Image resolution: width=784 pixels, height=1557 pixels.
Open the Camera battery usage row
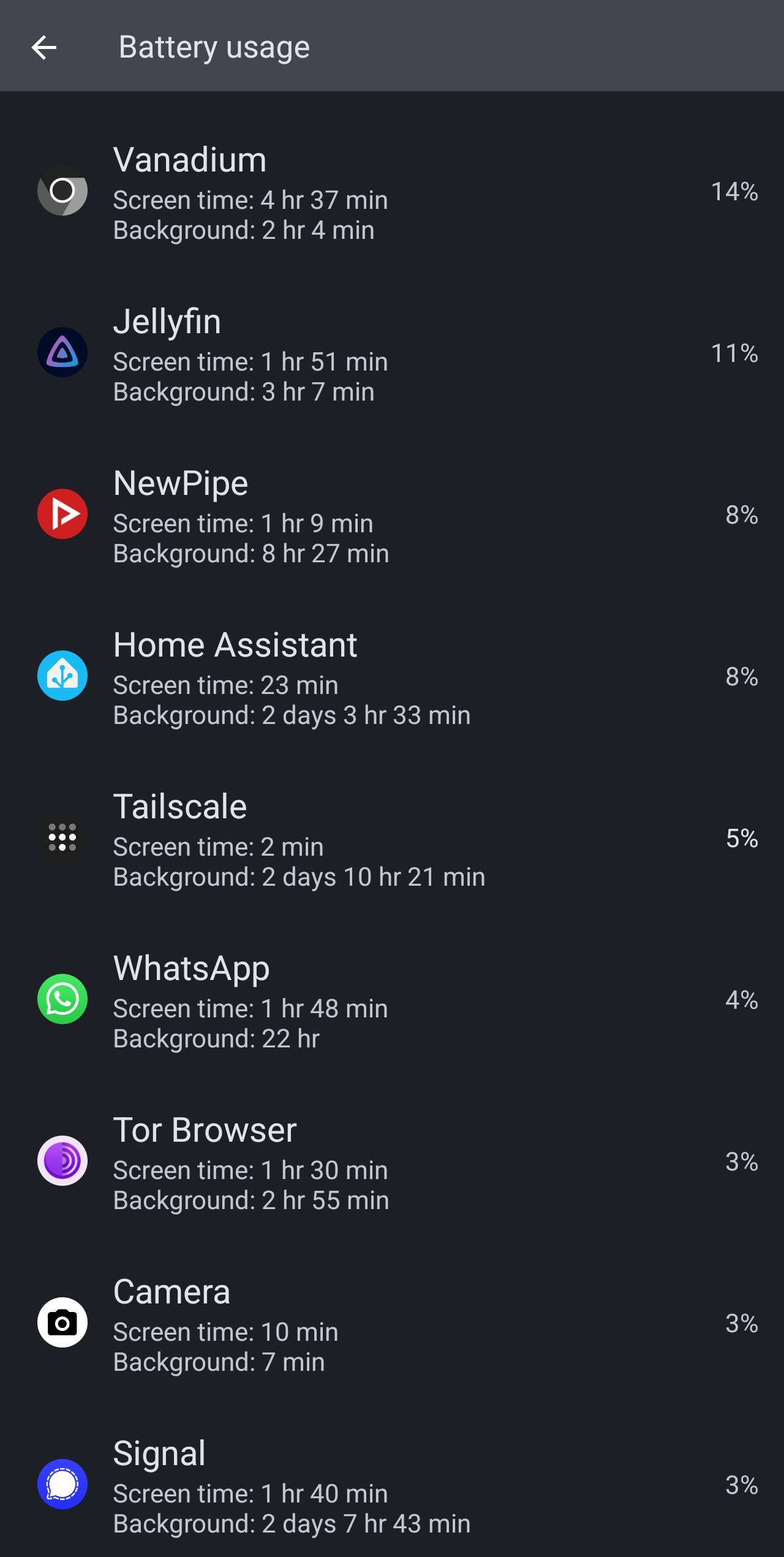392,1323
